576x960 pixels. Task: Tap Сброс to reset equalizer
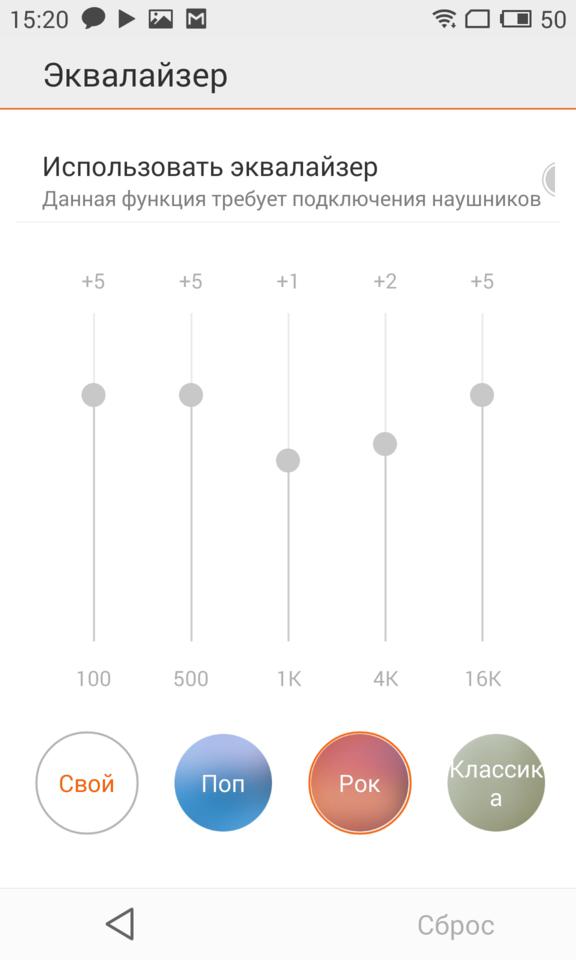point(456,925)
